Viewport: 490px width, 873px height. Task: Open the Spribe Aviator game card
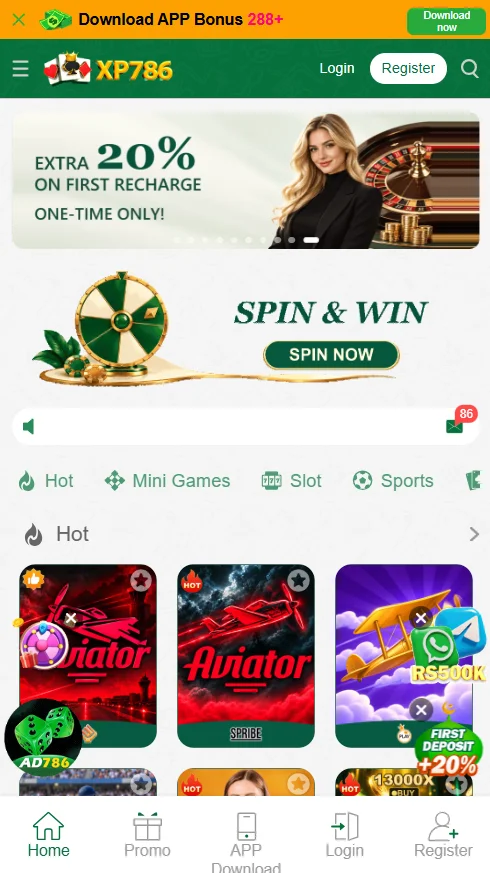tap(246, 656)
